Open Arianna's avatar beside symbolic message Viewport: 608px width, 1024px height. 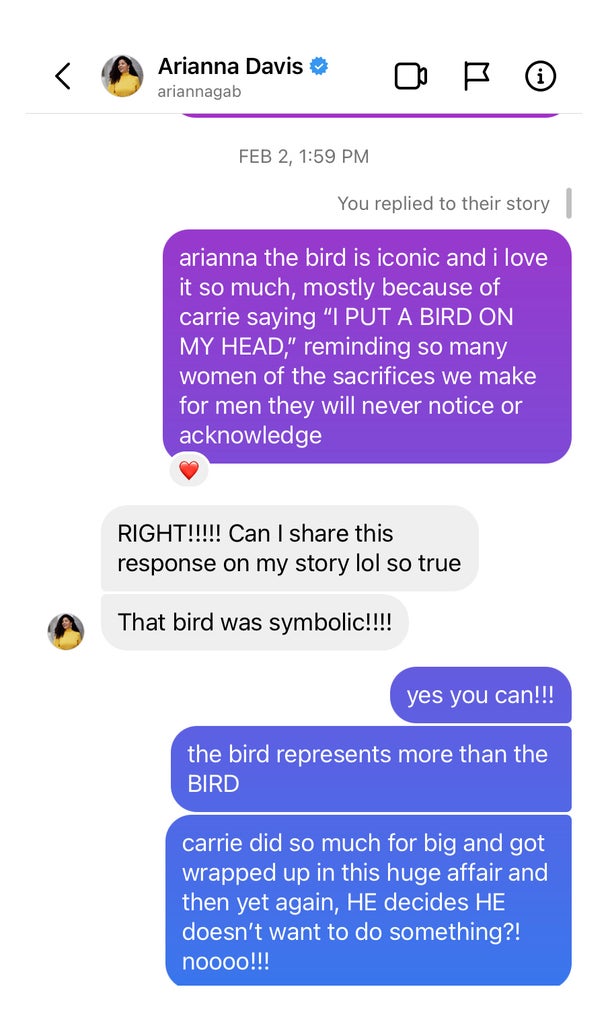[x=66, y=631]
